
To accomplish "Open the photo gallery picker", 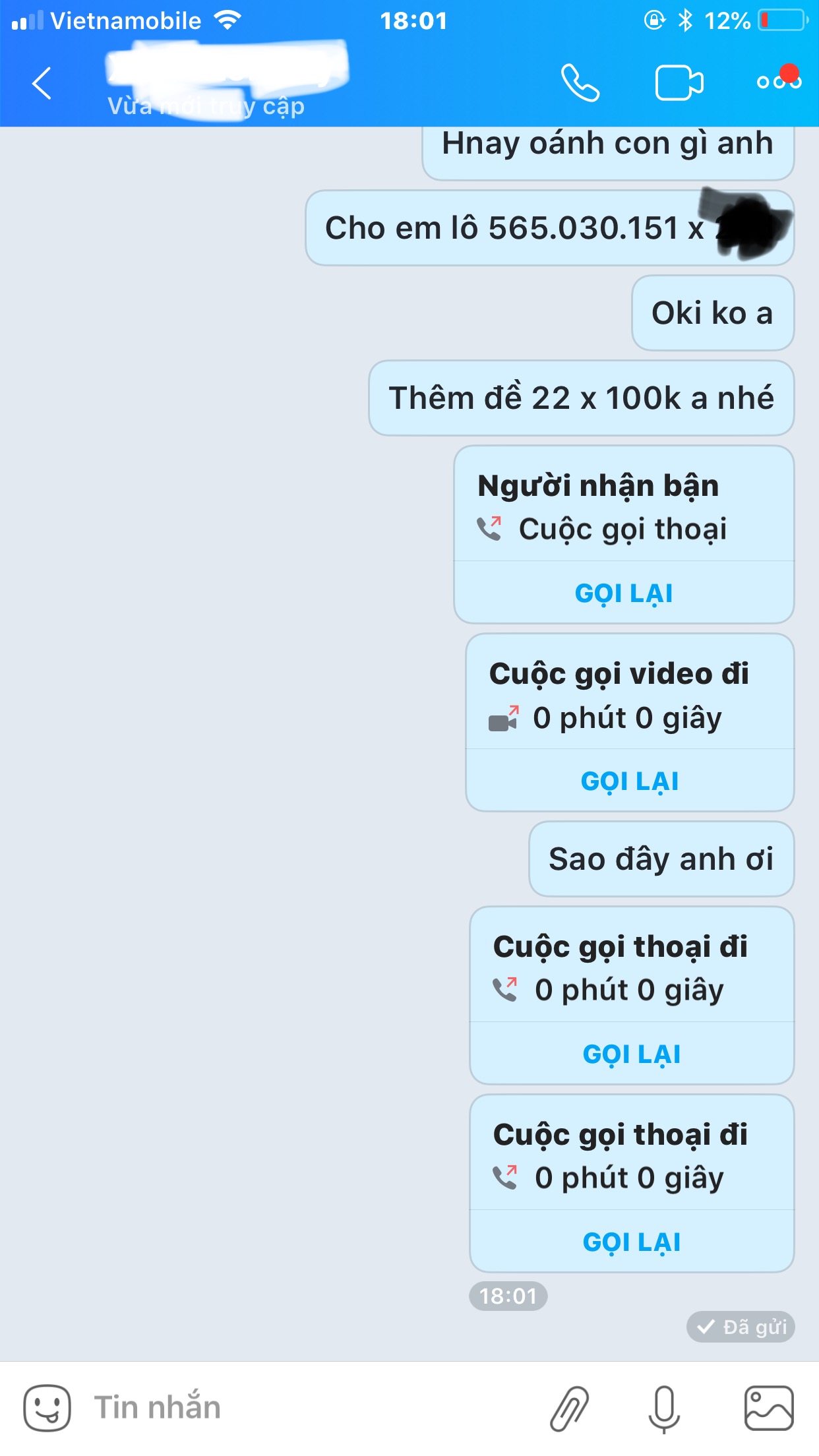I will point(768,1408).
